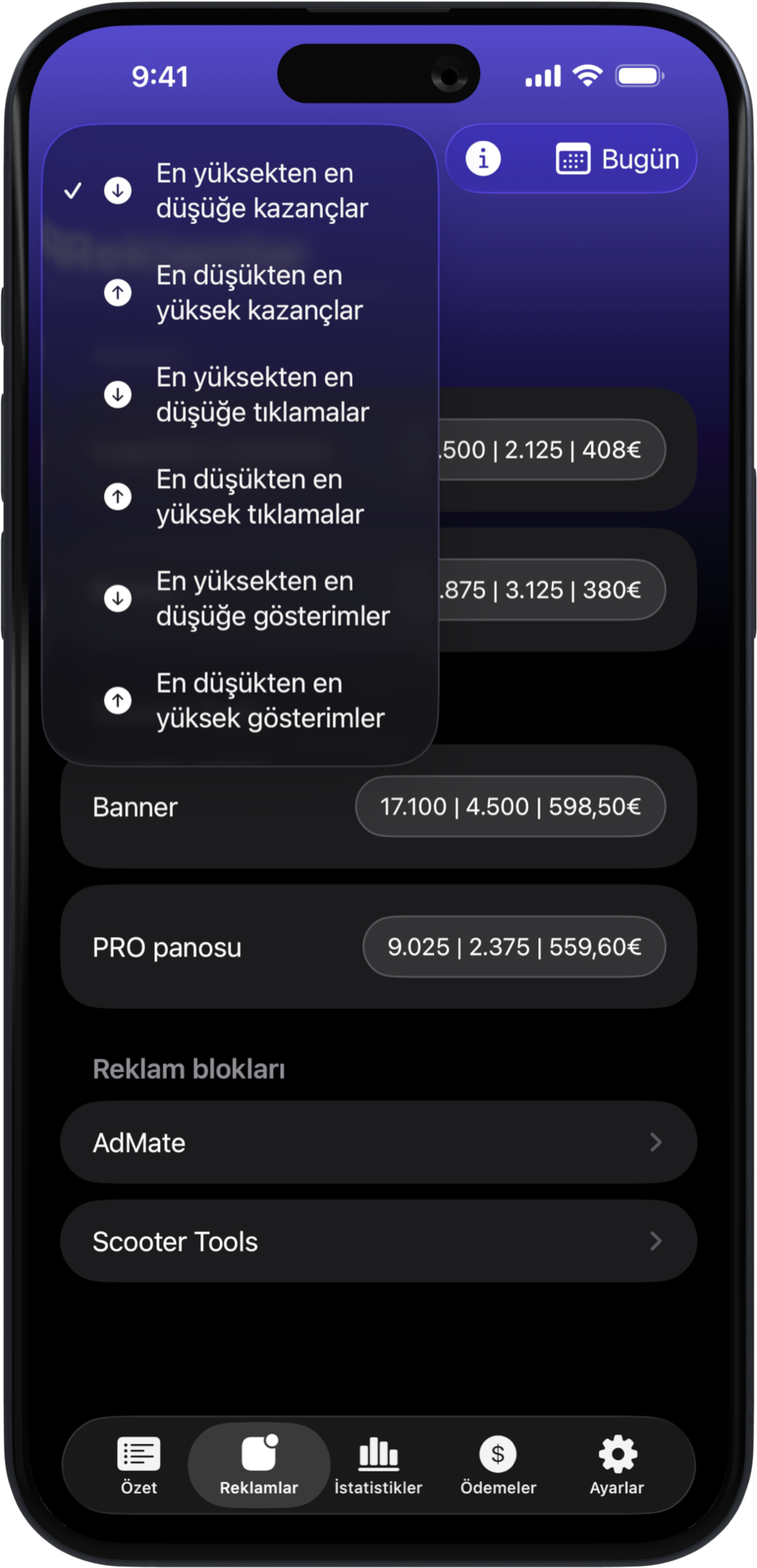Open the Banner ad card
Image resolution: width=757 pixels, height=1568 pixels.
(378, 806)
